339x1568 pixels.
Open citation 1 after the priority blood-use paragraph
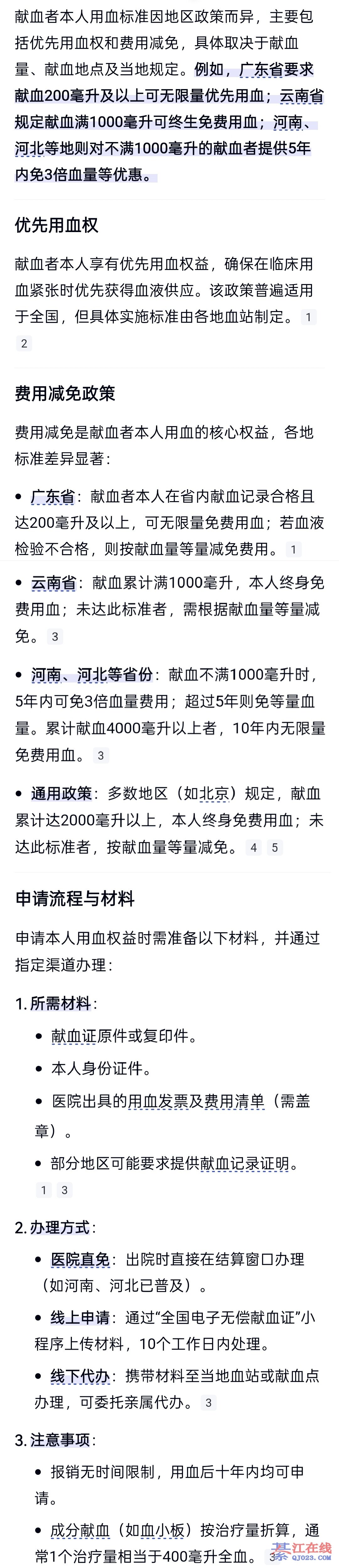click(x=309, y=317)
